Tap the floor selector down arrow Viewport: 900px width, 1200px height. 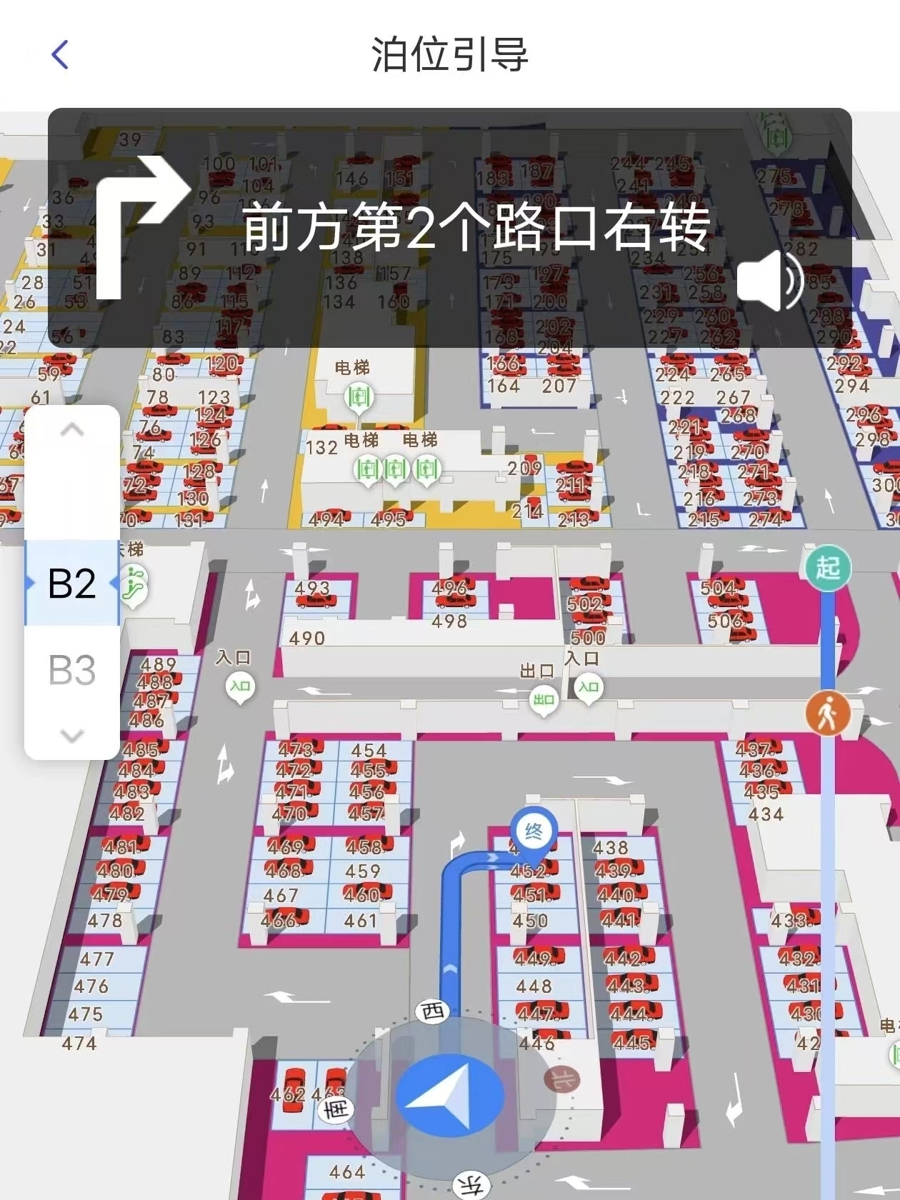[72, 736]
